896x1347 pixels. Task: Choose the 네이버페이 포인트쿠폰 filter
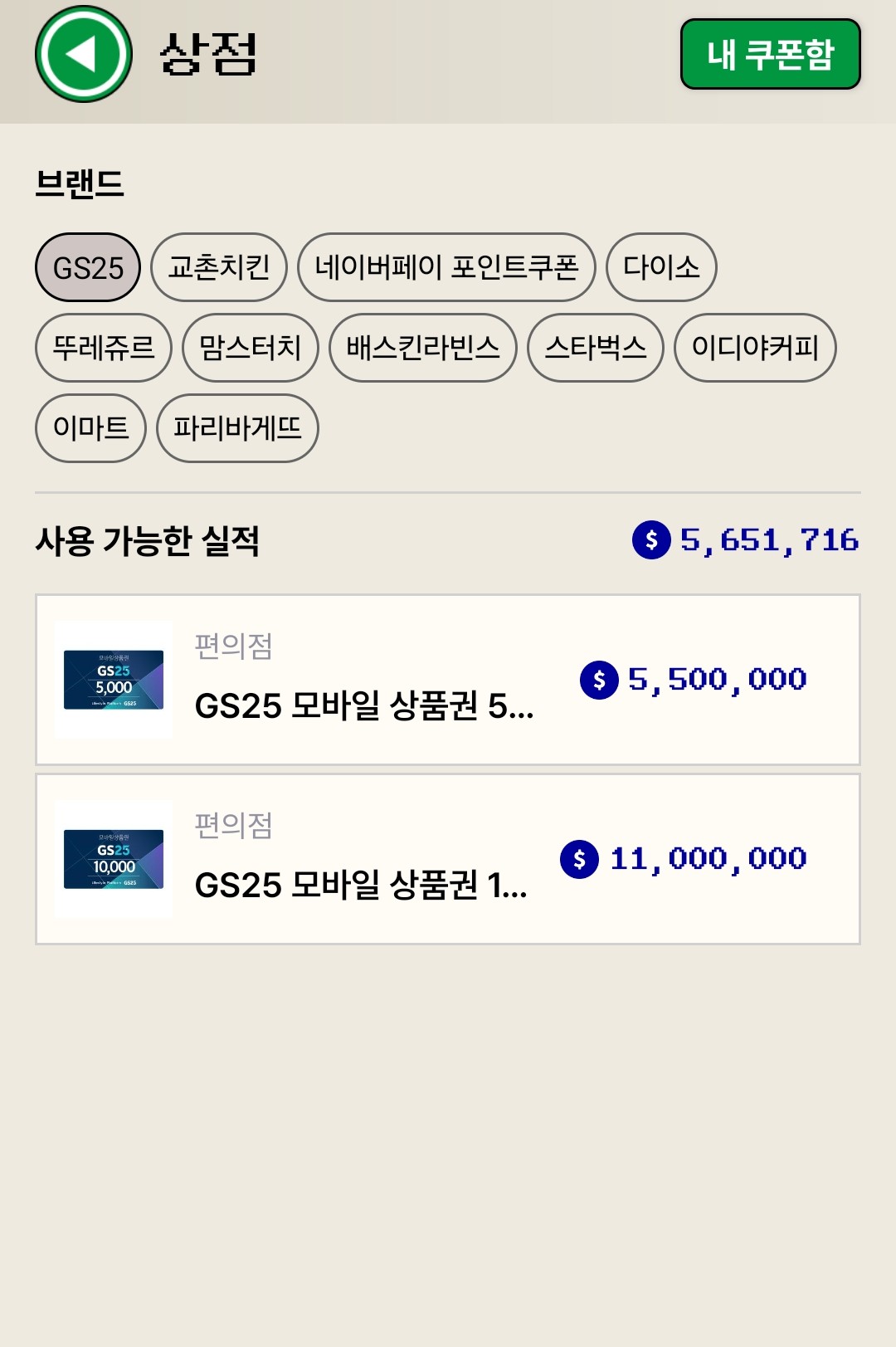445,265
